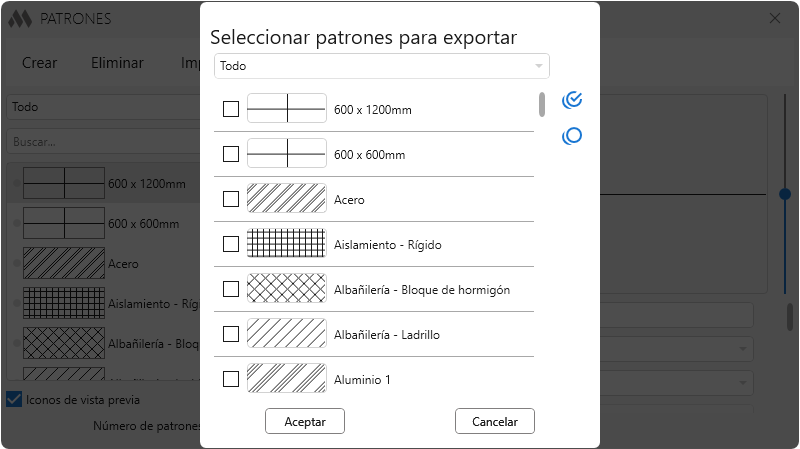The image size is (800, 449).
Task: Check the Aluminio 1 pattern box
Action: 231,379
